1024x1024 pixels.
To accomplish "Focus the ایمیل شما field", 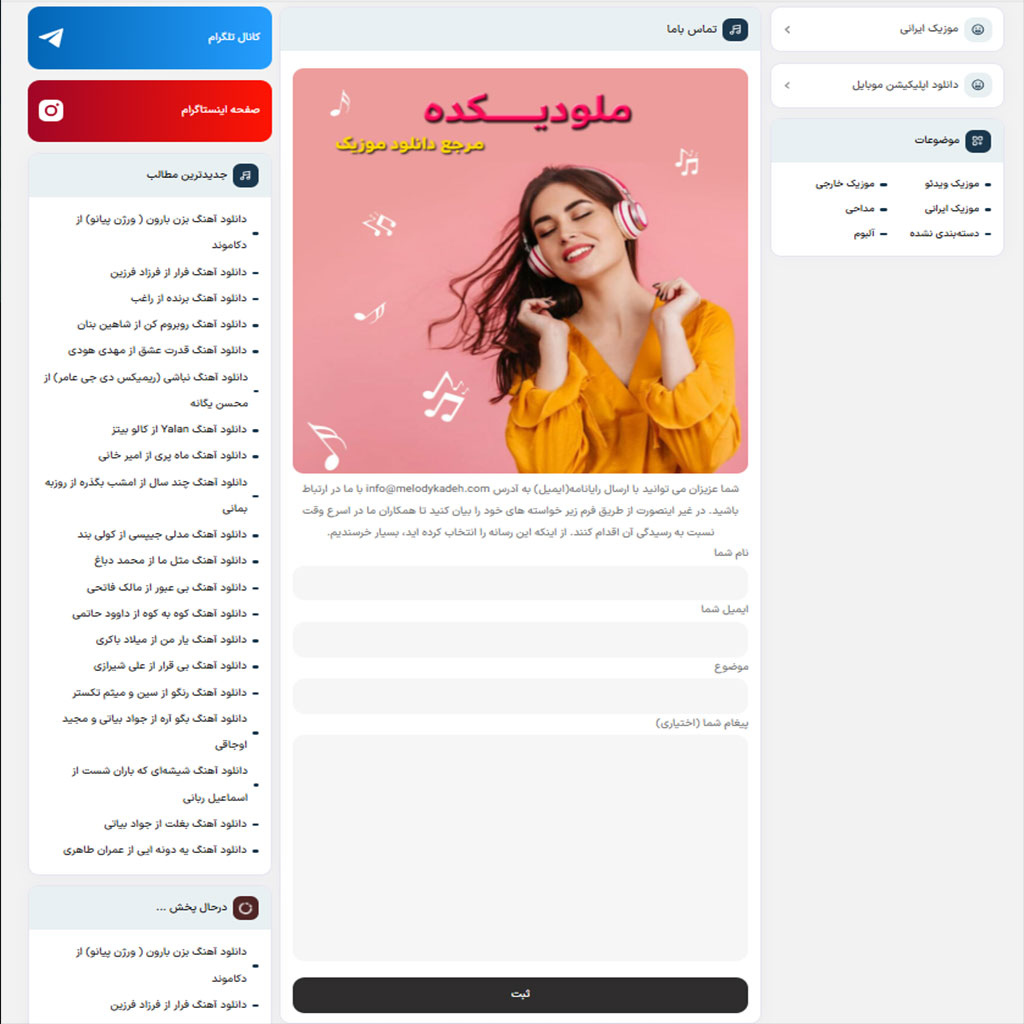I will click(520, 640).
